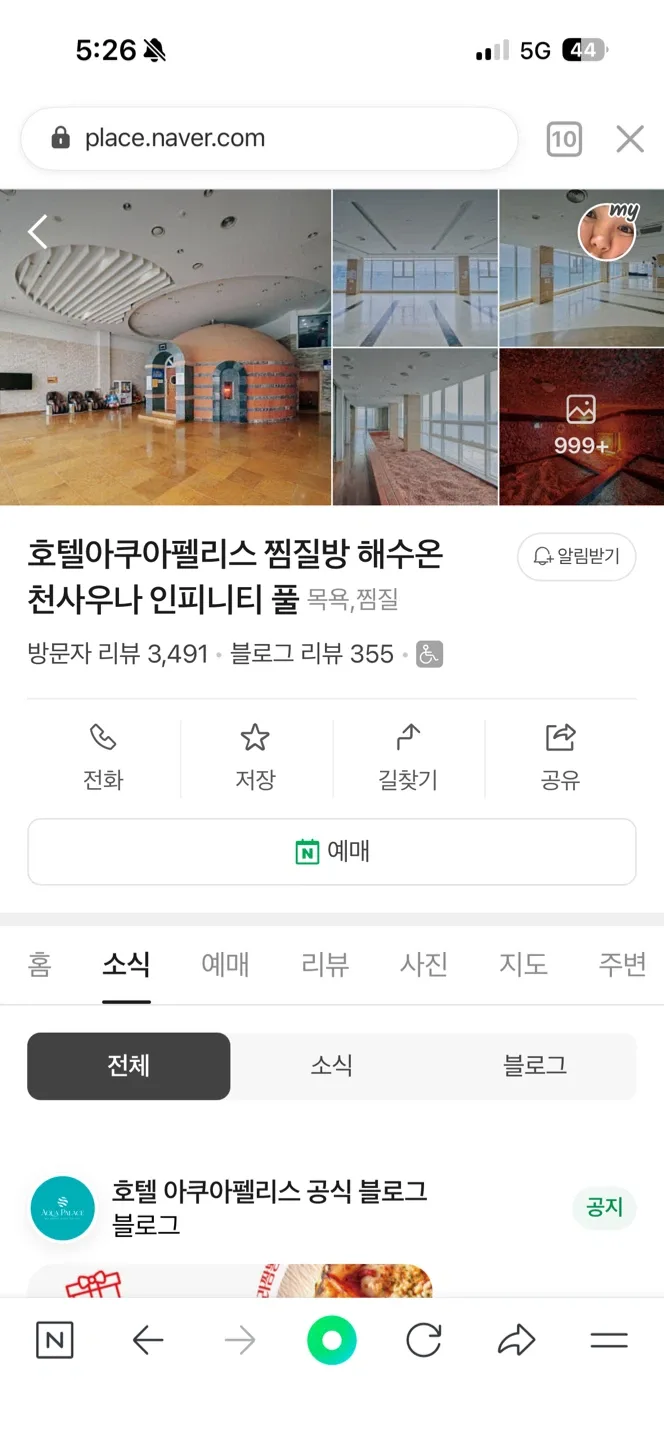Switch to the 사진 tab
664x1440 pixels.
424,964
